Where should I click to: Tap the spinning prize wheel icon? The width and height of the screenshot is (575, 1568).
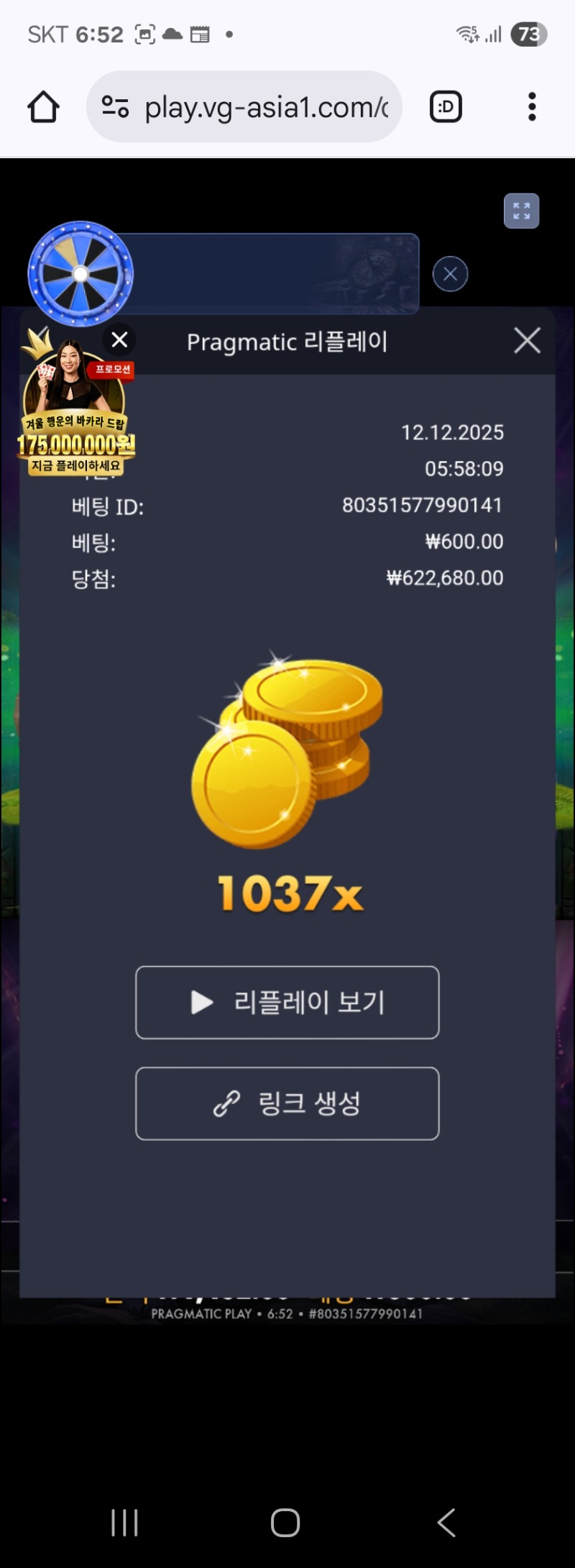(79, 273)
